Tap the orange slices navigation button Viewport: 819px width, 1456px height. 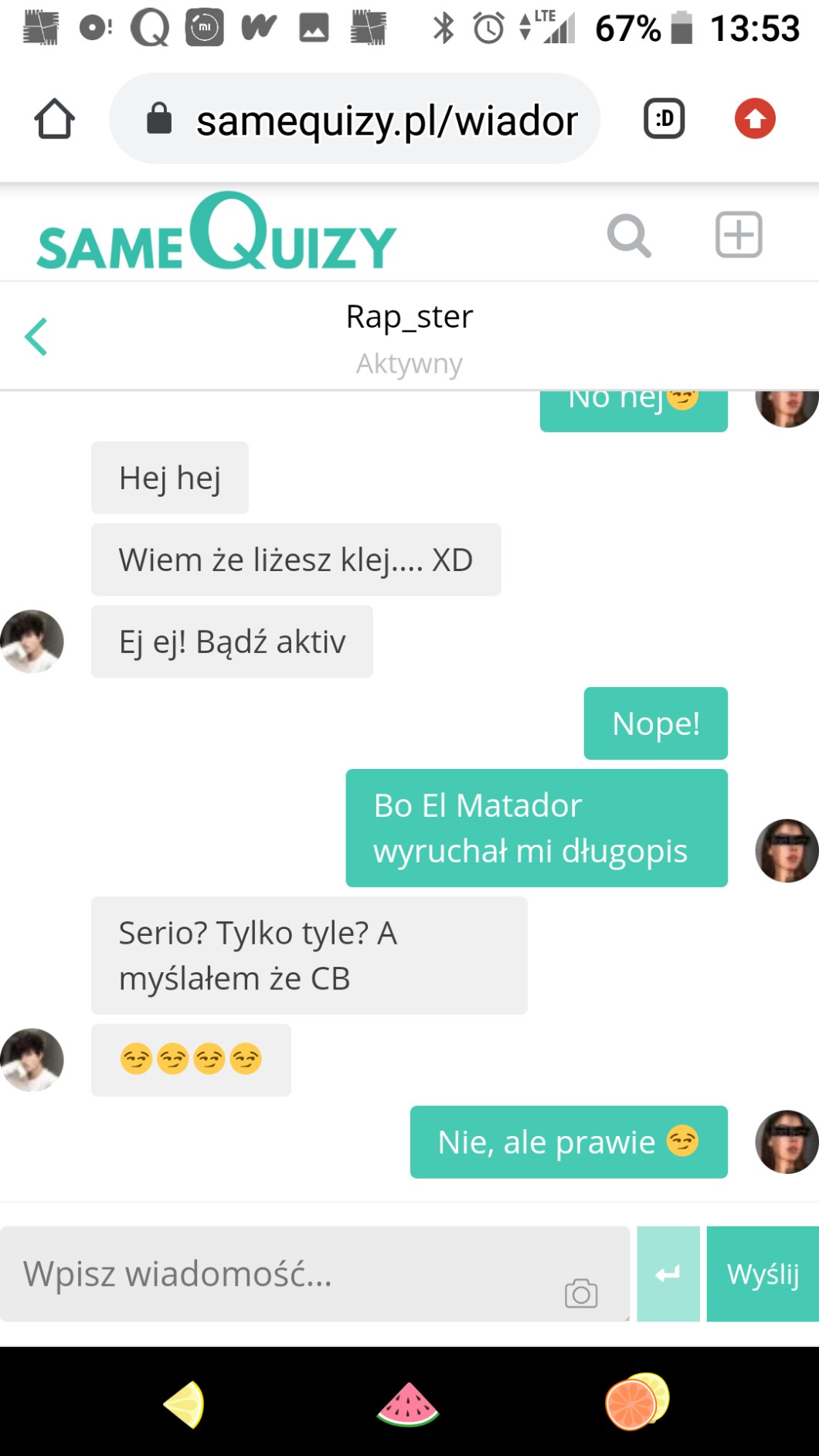tap(637, 1402)
